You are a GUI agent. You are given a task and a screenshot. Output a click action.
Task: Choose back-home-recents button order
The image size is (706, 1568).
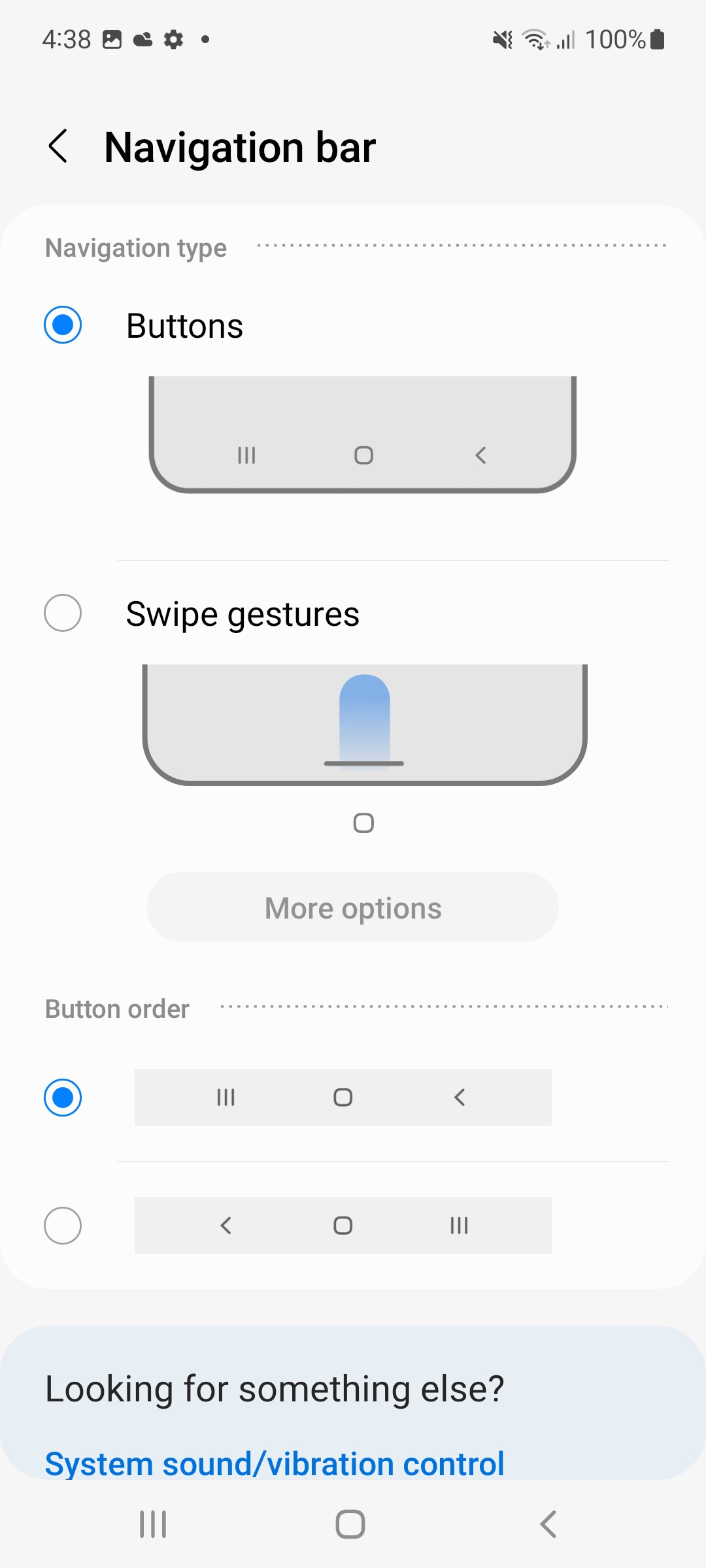pyautogui.click(x=63, y=1225)
